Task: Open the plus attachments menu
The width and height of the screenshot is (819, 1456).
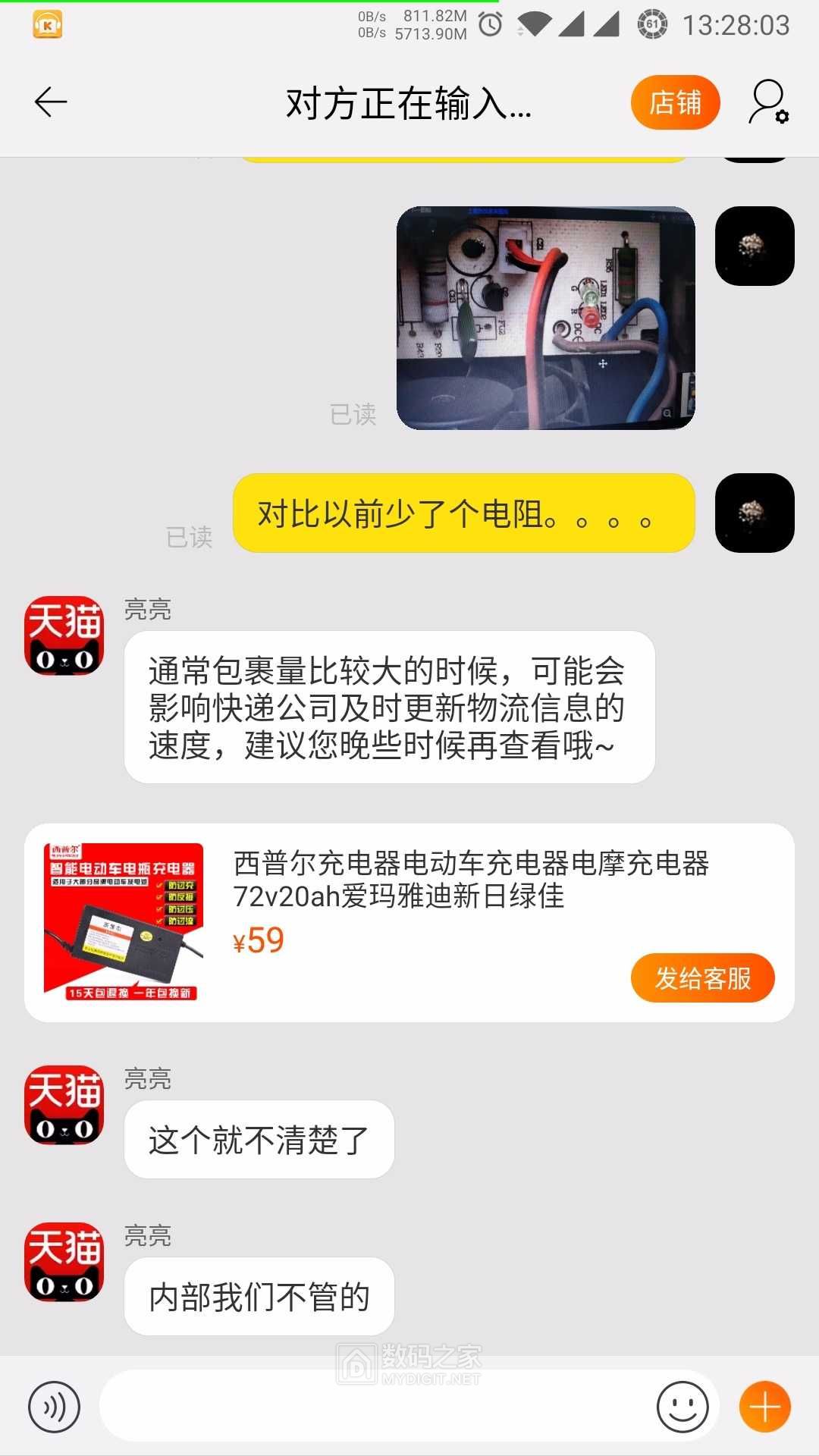Action: [764, 1407]
